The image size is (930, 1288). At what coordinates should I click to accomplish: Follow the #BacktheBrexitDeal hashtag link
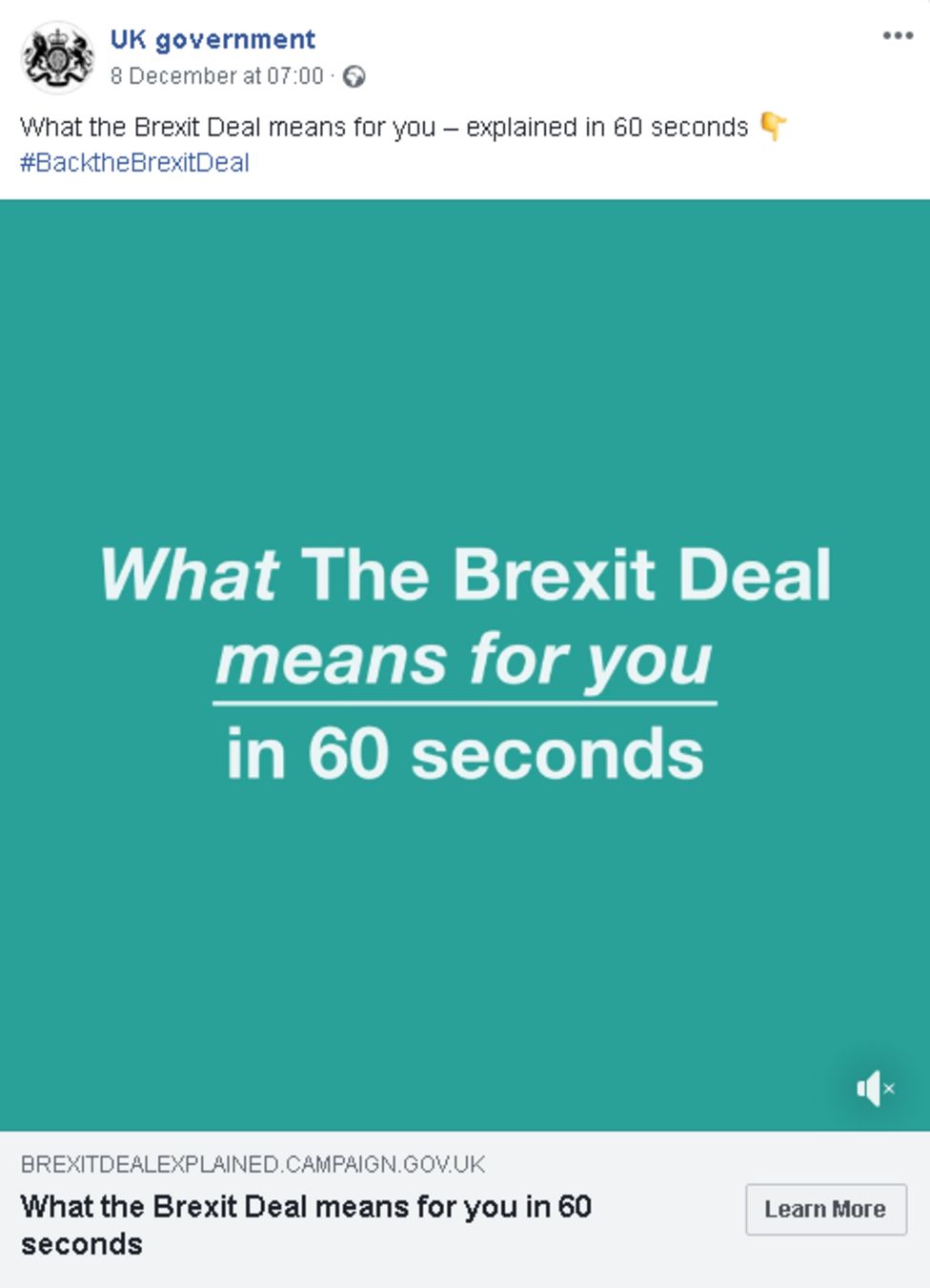(136, 162)
